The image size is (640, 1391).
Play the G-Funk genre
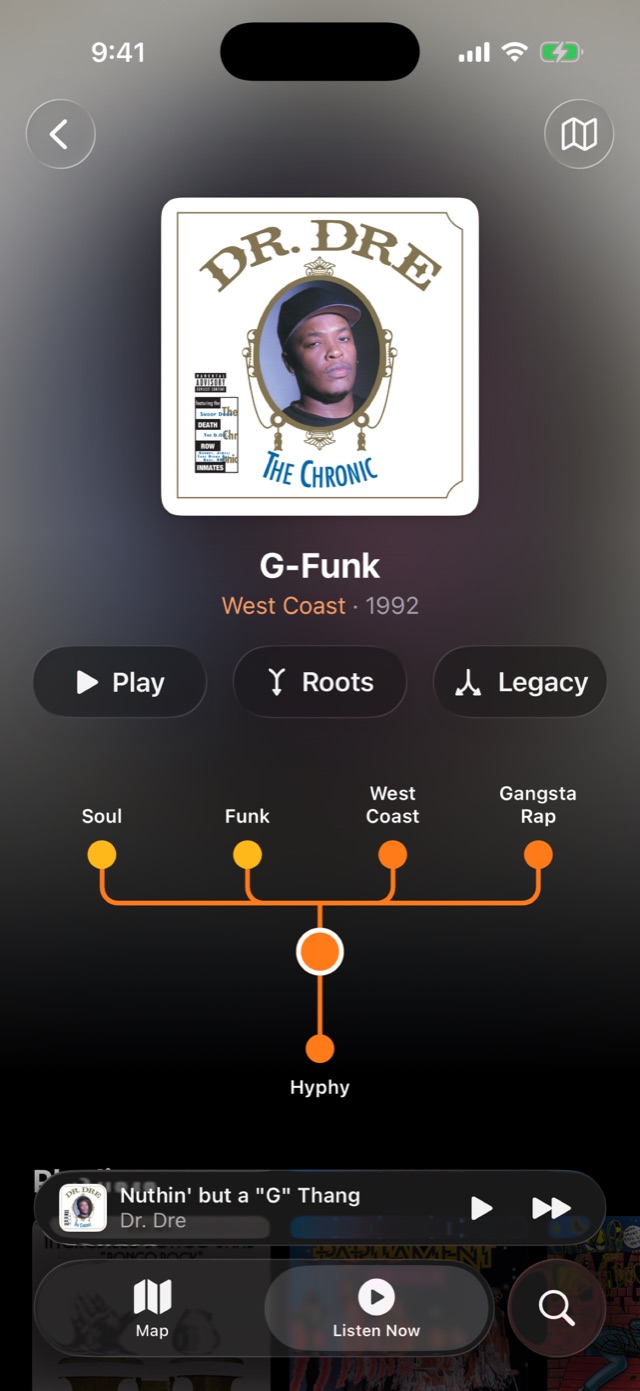(x=120, y=682)
